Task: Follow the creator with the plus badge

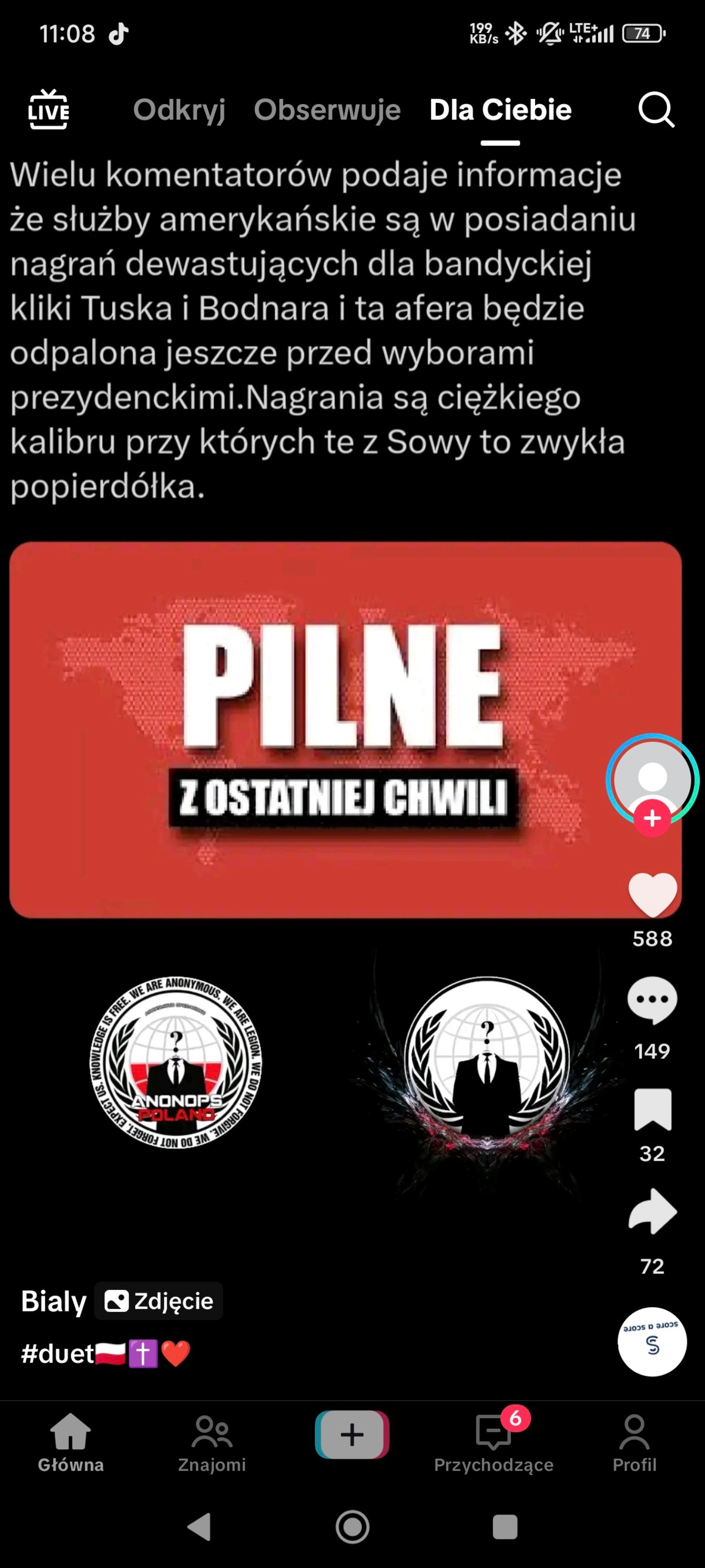Action: [x=652, y=818]
